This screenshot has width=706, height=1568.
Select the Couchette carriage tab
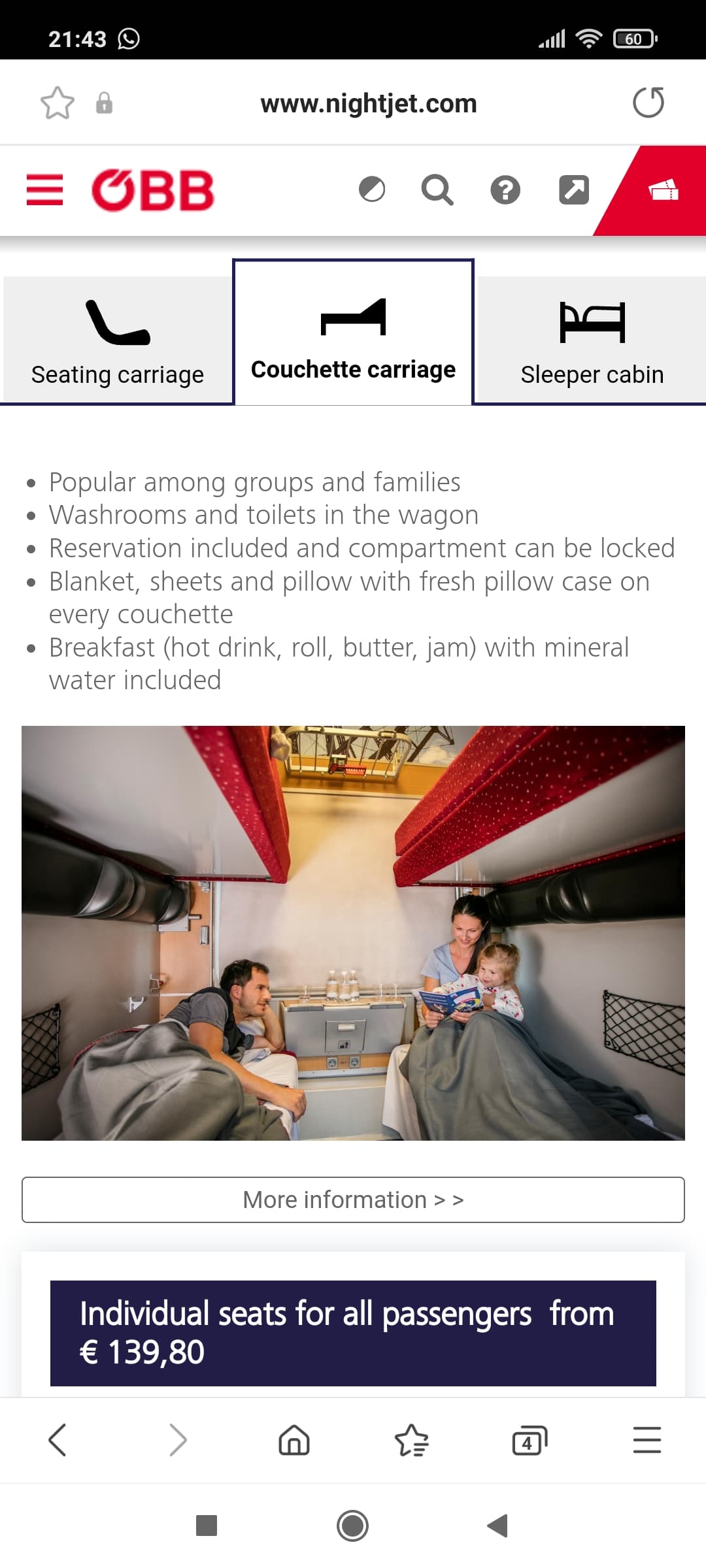353,333
